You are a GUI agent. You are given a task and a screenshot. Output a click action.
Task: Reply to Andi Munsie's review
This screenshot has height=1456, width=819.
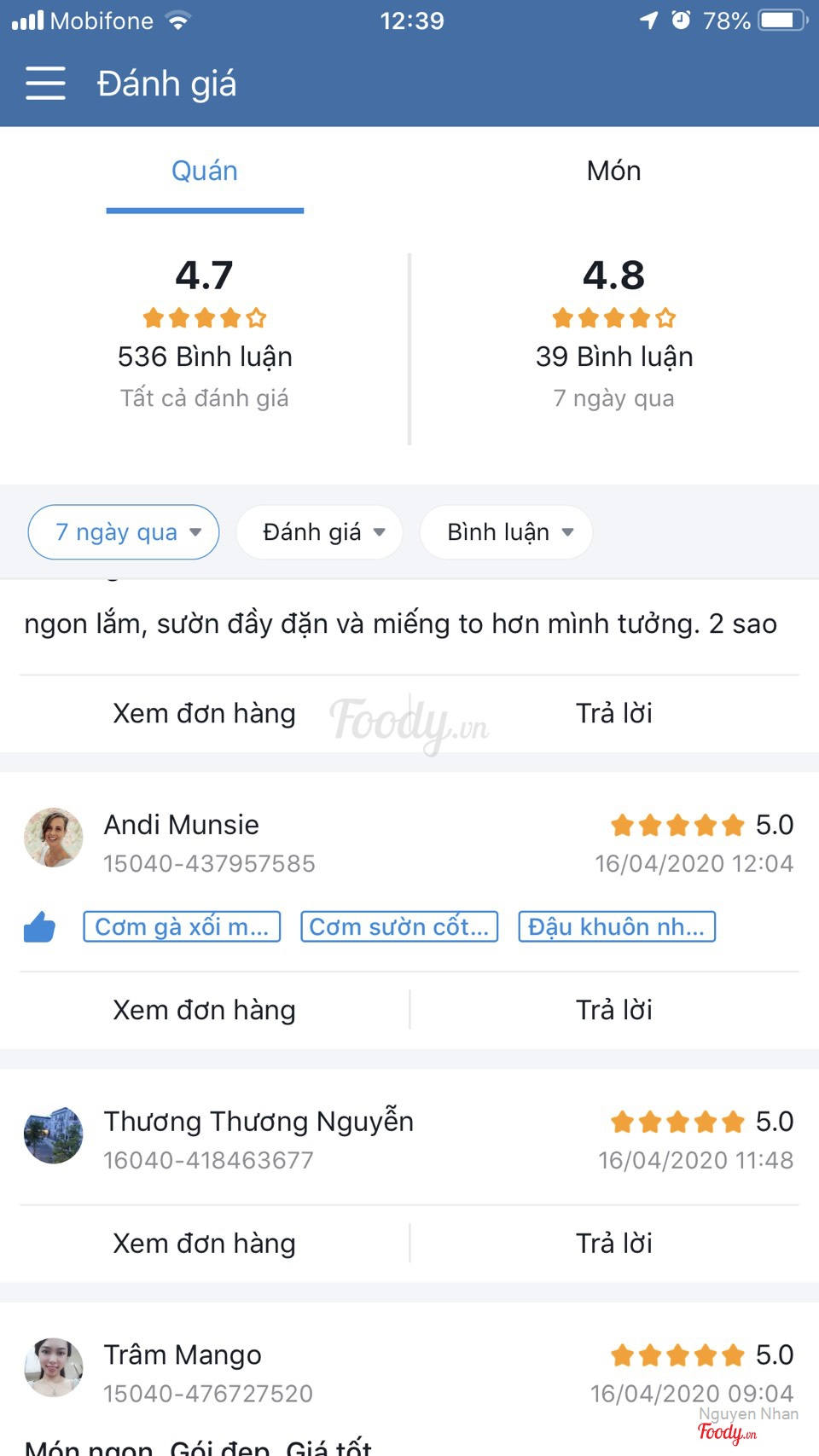[613, 1010]
